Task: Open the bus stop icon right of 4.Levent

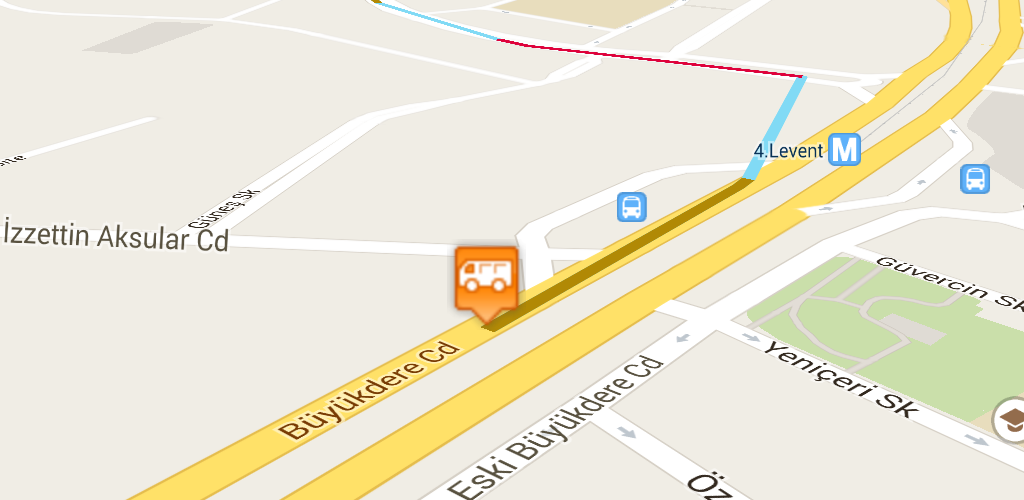Action: [974, 179]
